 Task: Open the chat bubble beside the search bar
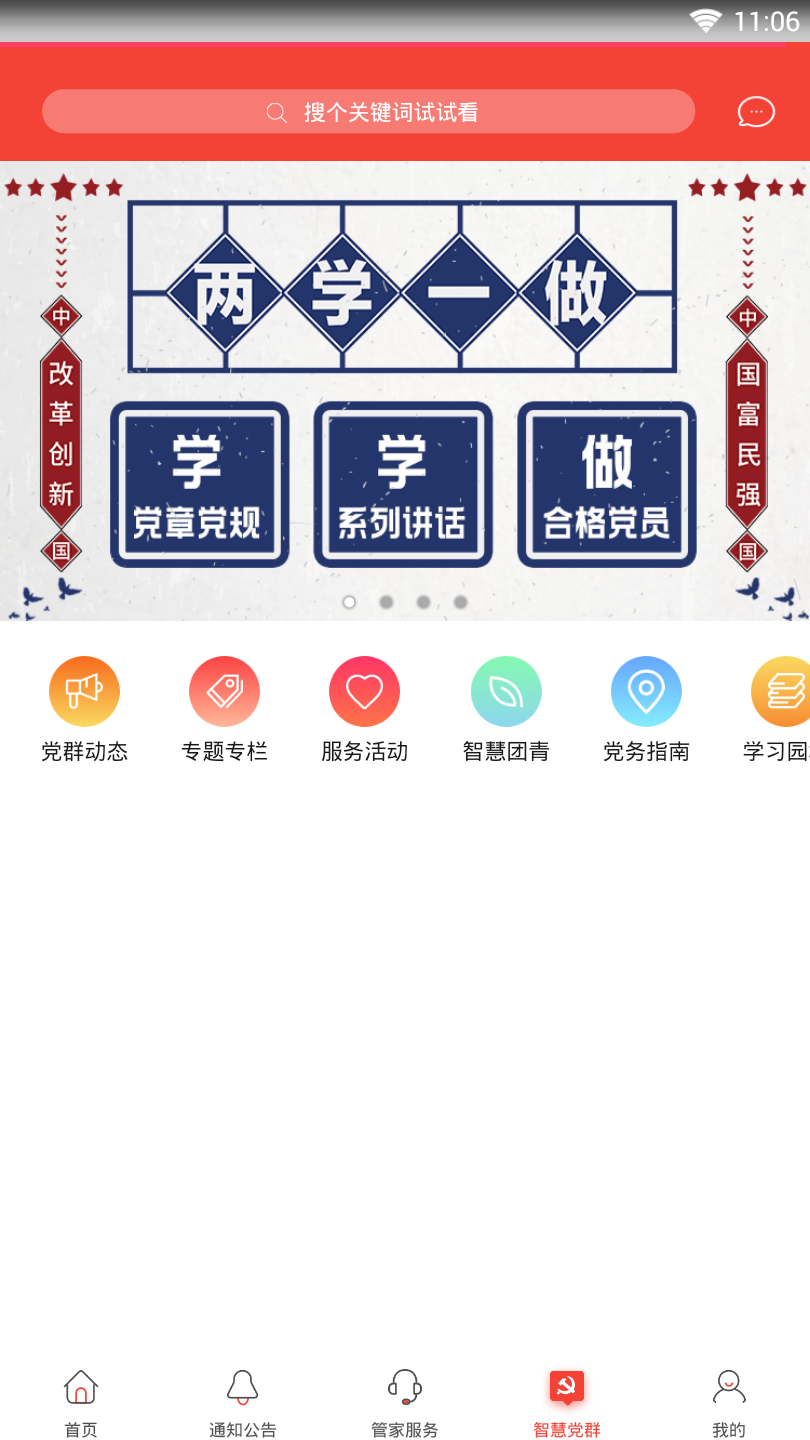point(756,112)
